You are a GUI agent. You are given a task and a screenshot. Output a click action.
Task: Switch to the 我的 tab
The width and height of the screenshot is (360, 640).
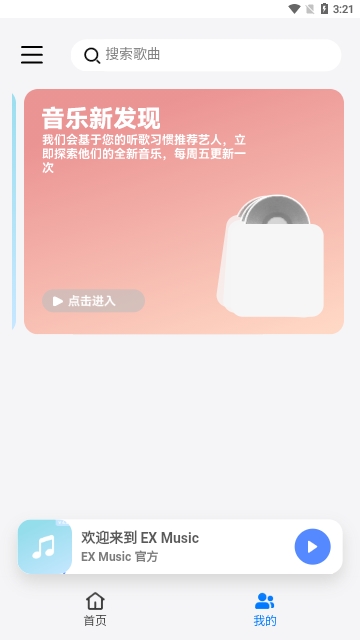click(265, 609)
